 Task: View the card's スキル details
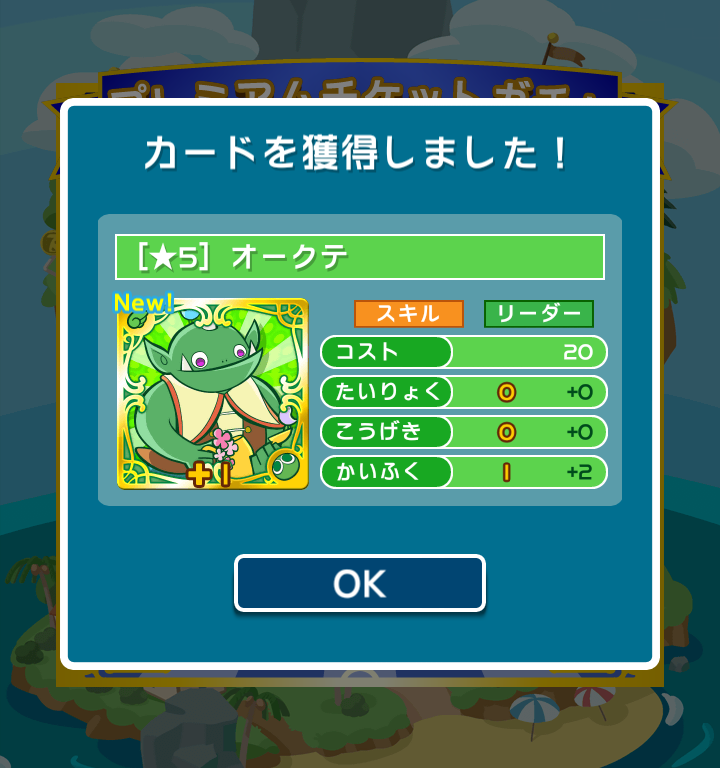[x=408, y=314]
